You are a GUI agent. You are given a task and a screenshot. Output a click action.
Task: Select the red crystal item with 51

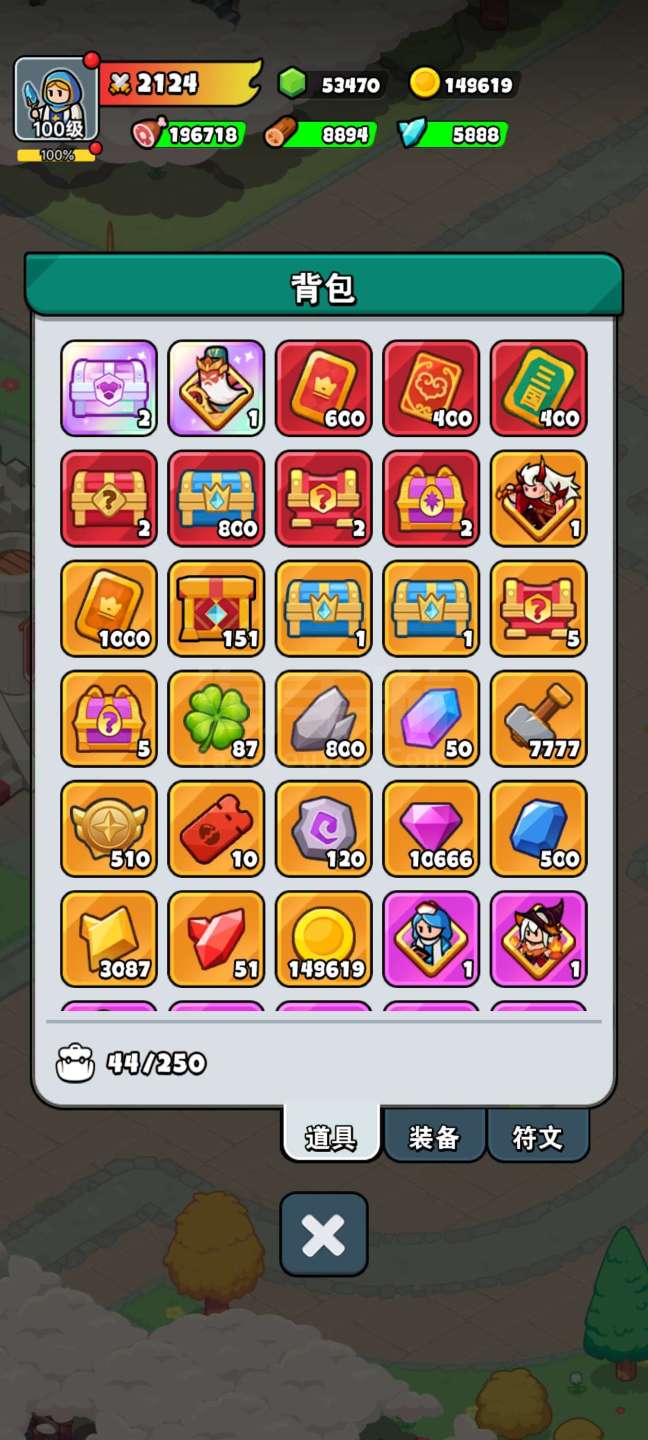tap(216, 938)
